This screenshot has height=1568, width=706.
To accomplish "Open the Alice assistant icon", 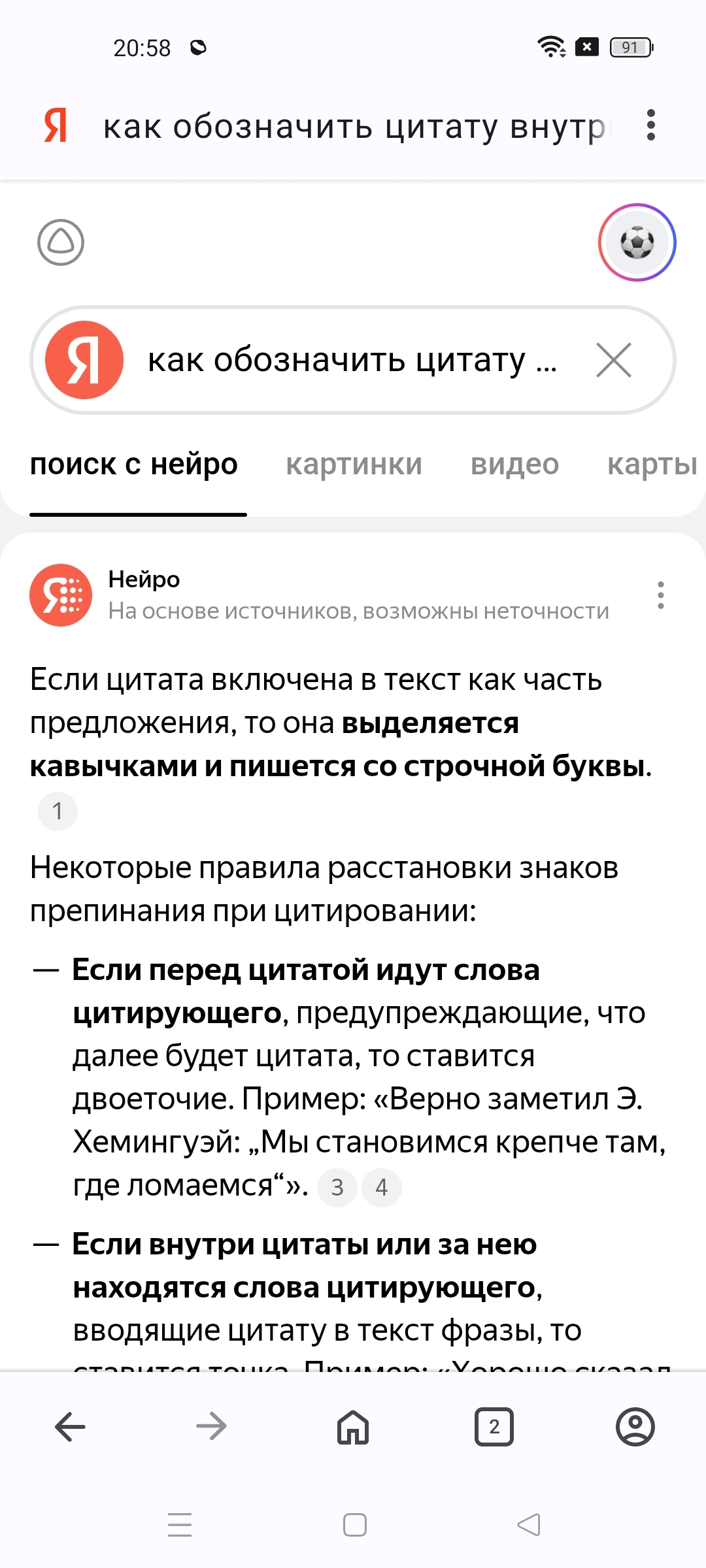I will click(x=61, y=242).
